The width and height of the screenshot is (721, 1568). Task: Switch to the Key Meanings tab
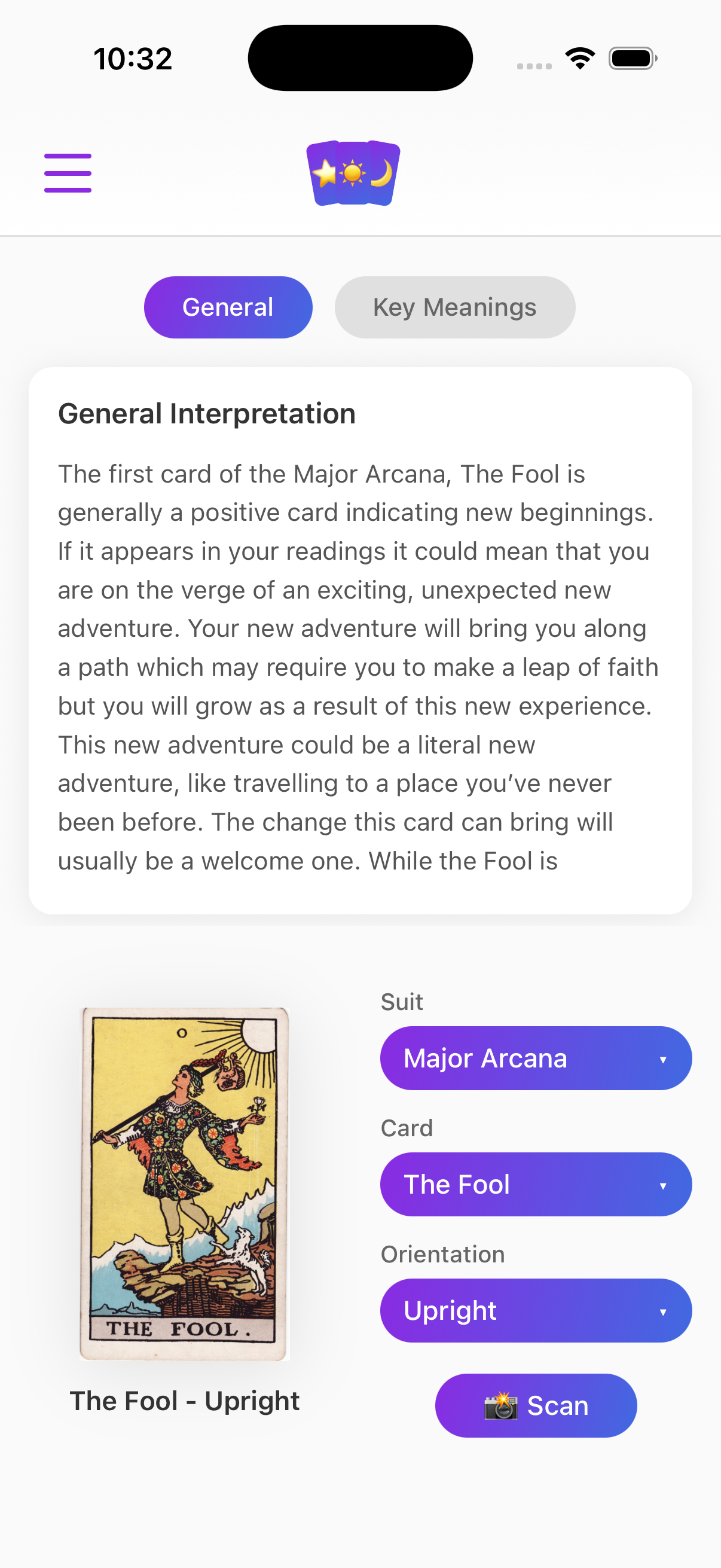tap(454, 307)
